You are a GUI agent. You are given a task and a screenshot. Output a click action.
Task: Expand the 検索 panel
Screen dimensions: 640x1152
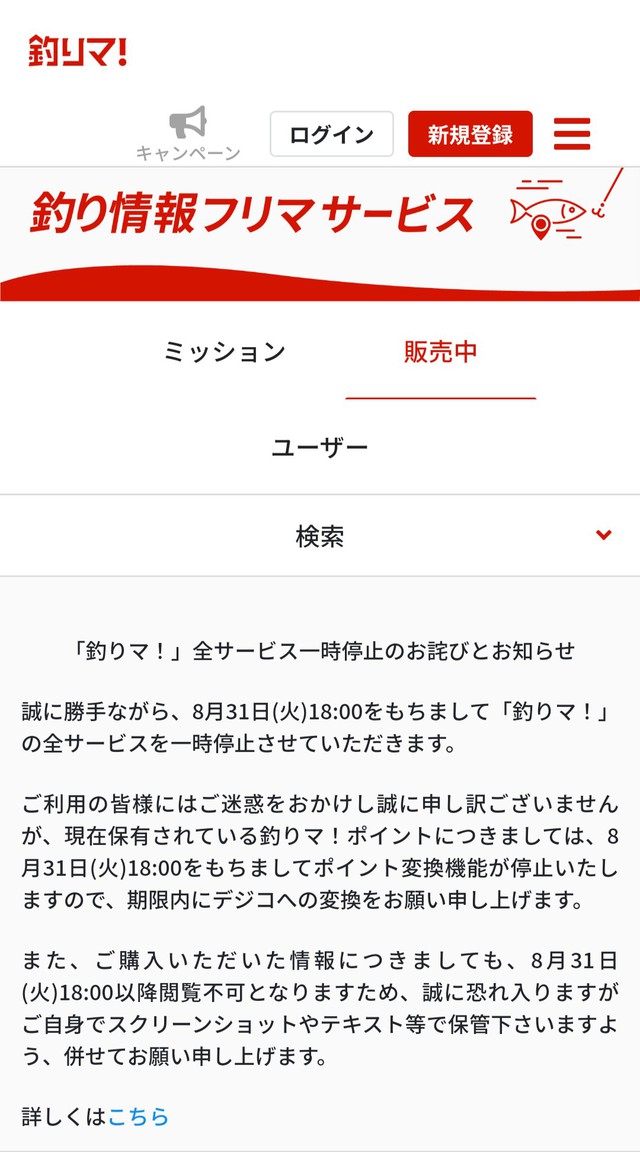point(320,536)
